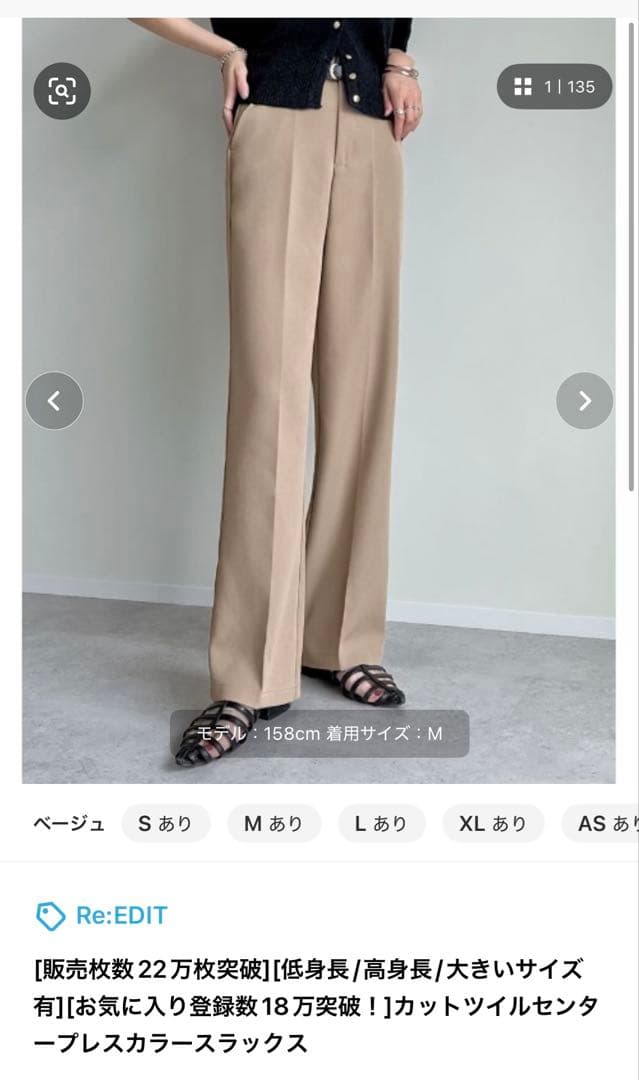This screenshot has width=639, height=1080.
Task: Go to the next product image
Action: coord(584,401)
